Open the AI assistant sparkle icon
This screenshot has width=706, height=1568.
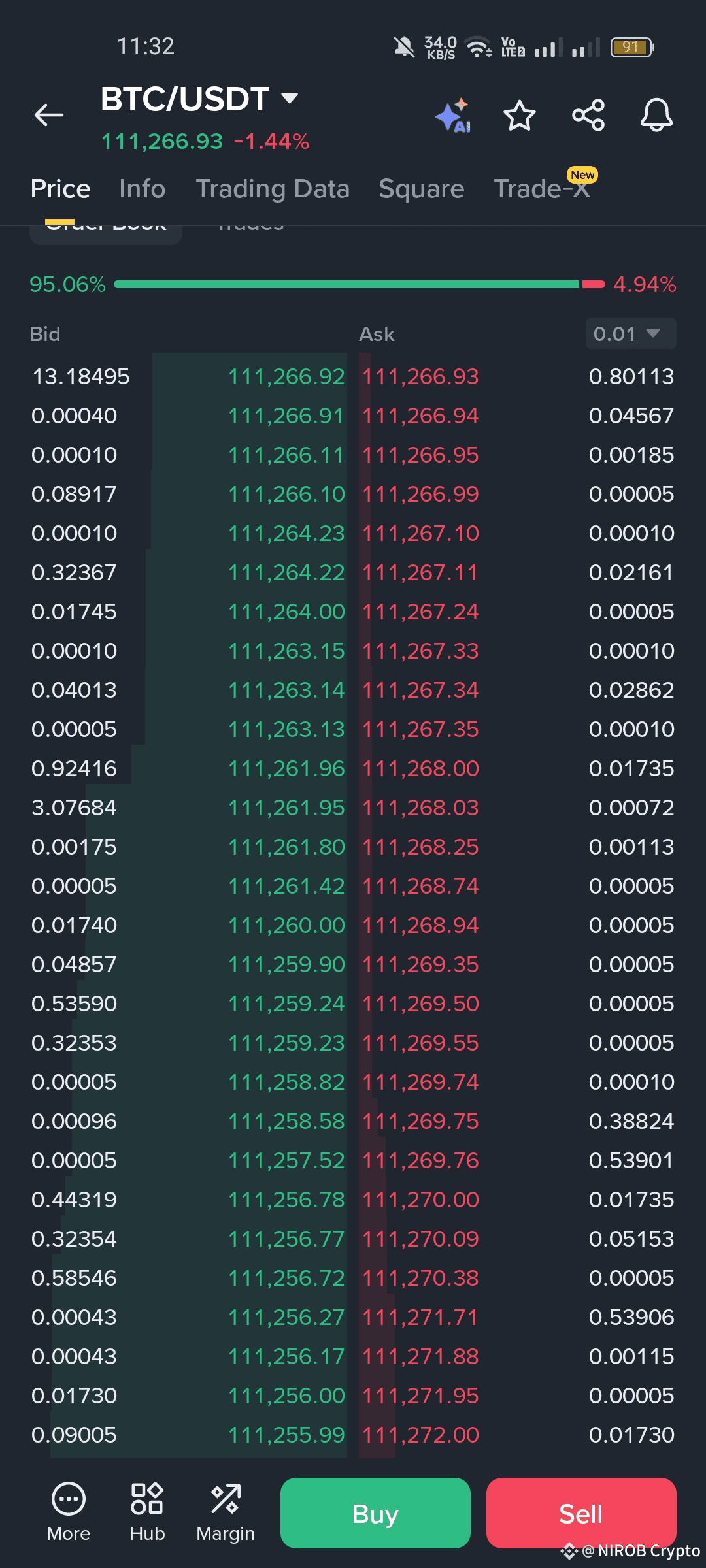click(x=454, y=116)
